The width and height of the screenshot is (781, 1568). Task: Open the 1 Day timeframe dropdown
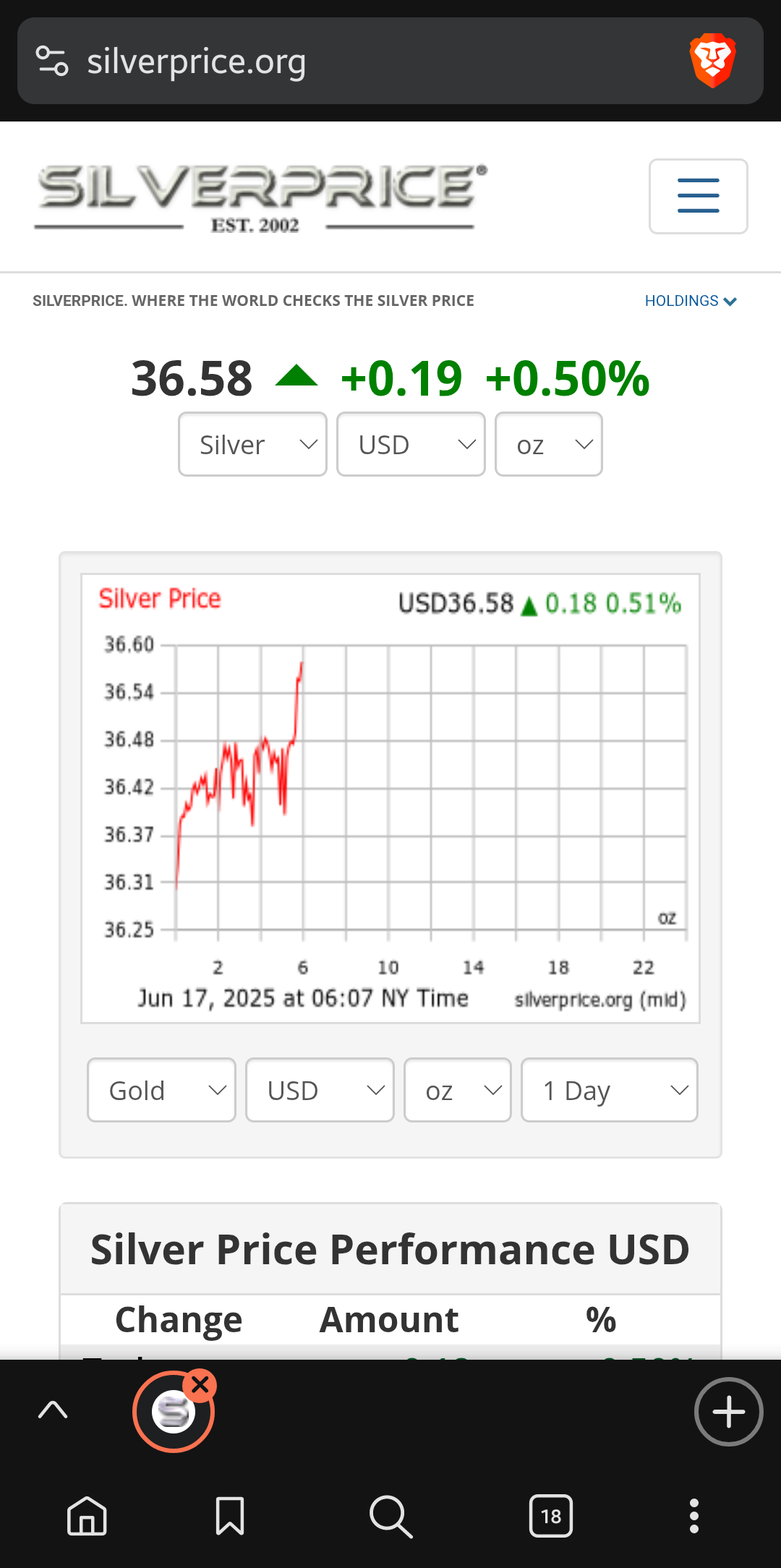pyautogui.click(x=610, y=1090)
